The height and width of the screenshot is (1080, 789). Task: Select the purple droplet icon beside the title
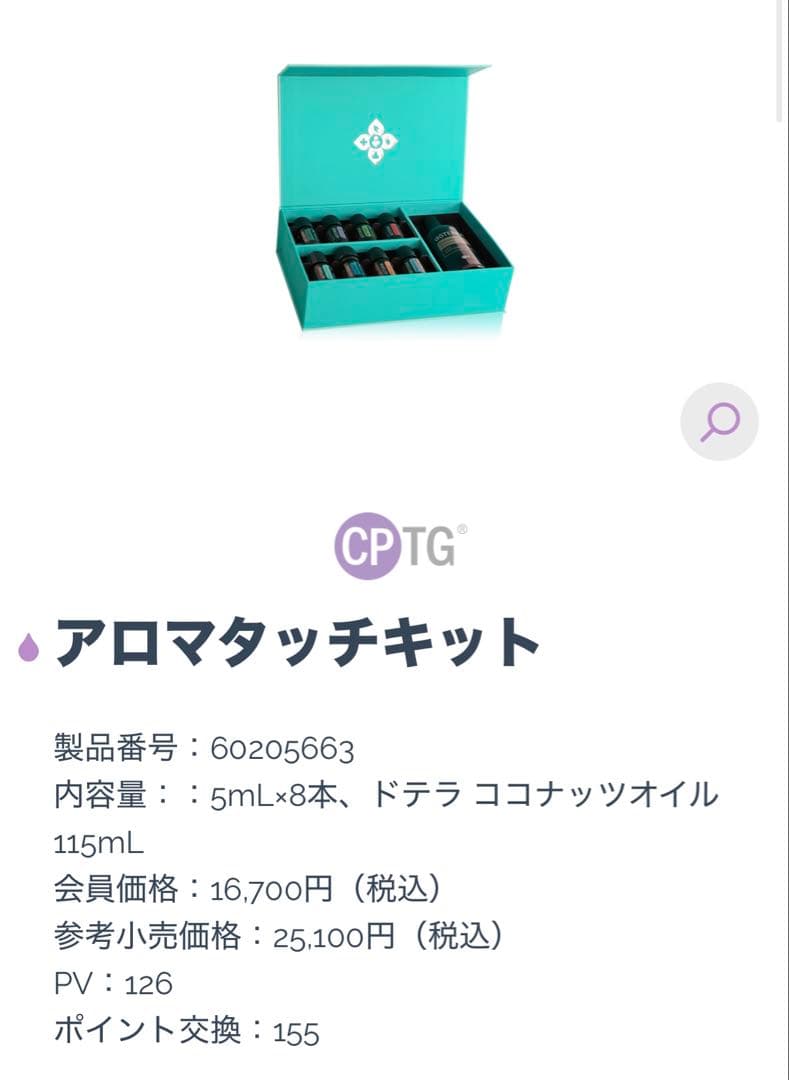[30, 646]
